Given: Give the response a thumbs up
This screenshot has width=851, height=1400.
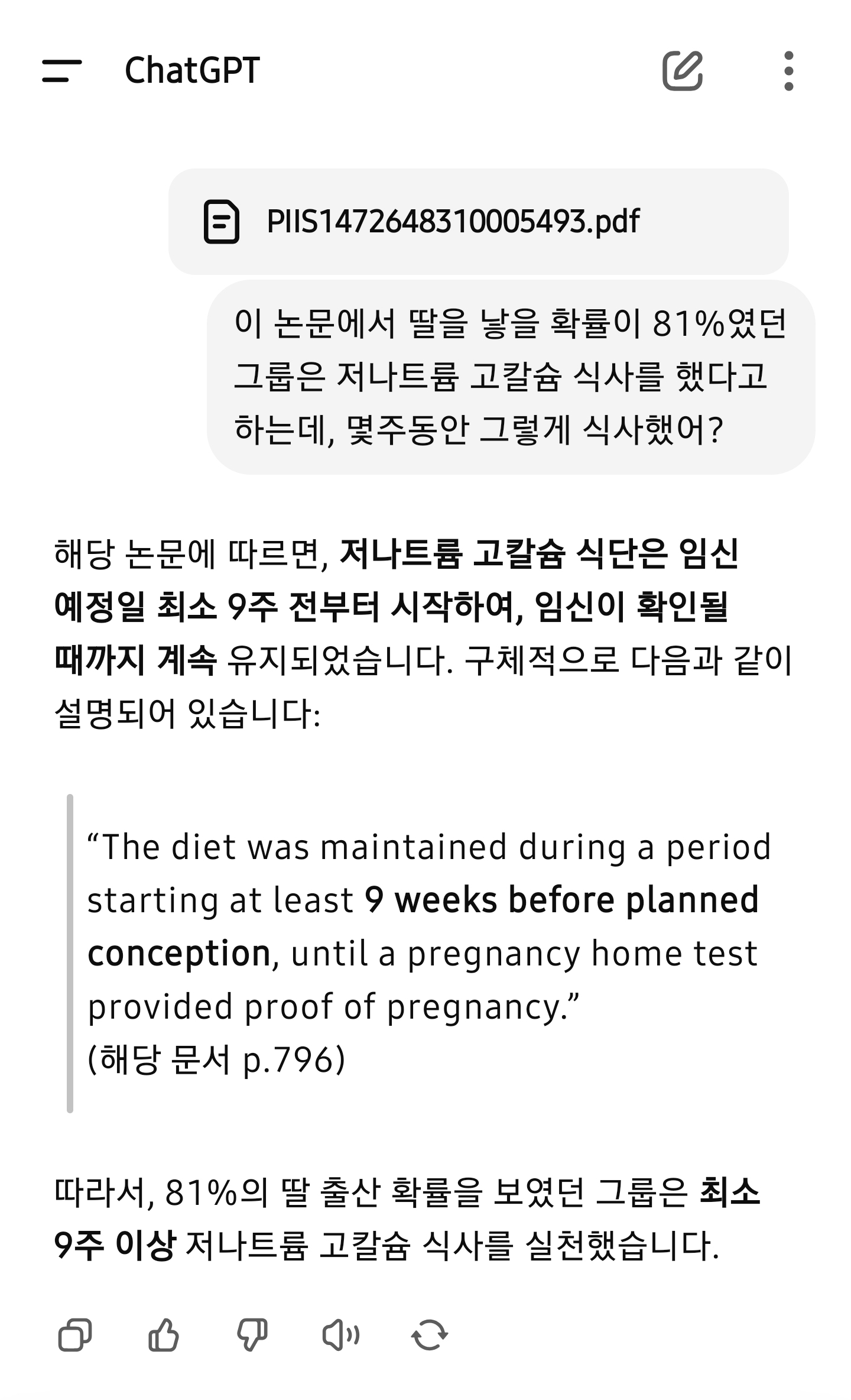Looking at the screenshot, I should point(163,1335).
